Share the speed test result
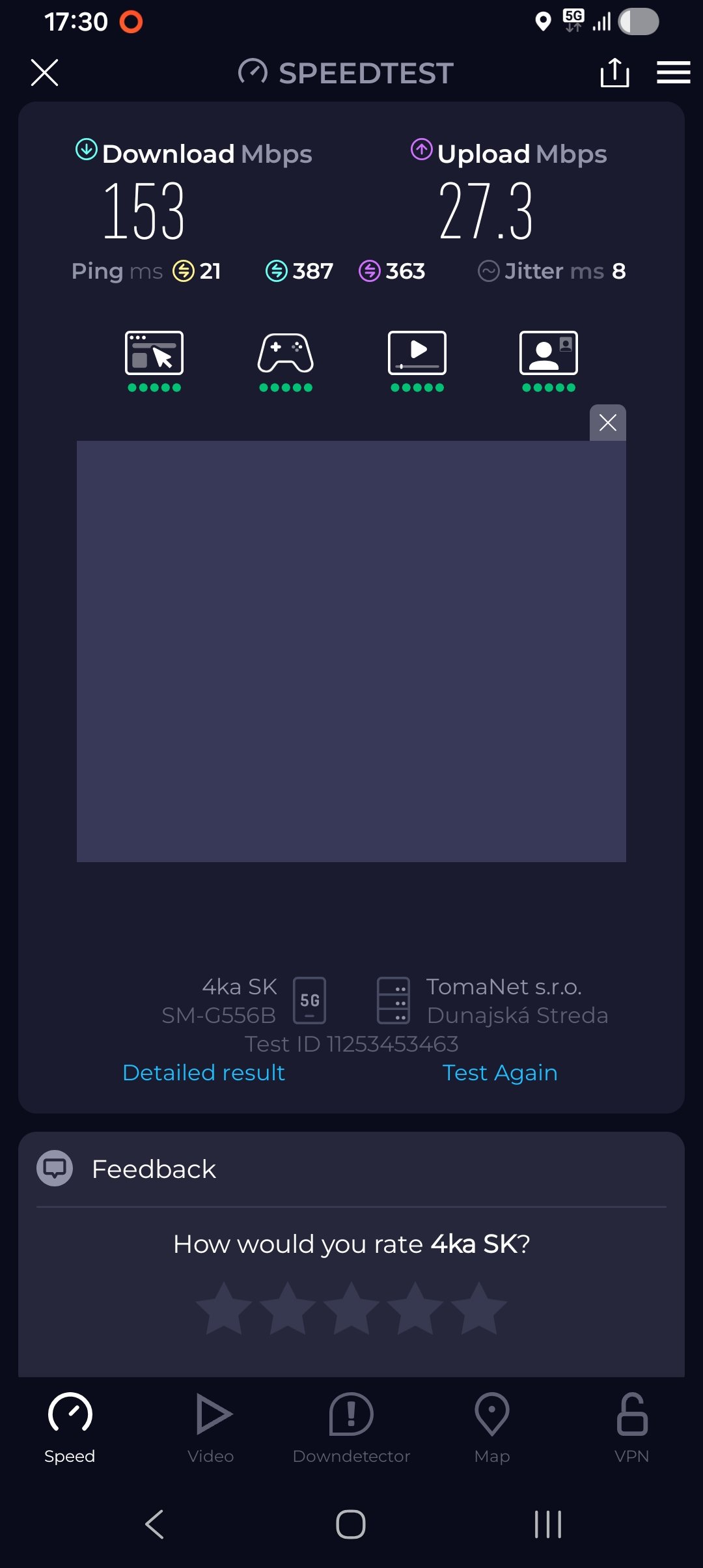703x1568 pixels. point(614,72)
